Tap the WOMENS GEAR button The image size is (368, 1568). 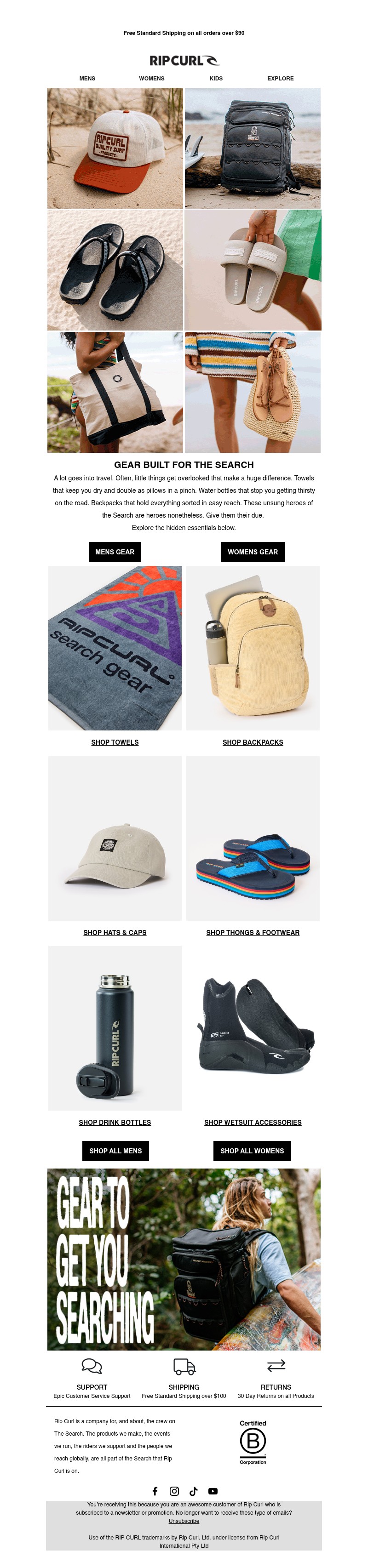(x=253, y=552)
